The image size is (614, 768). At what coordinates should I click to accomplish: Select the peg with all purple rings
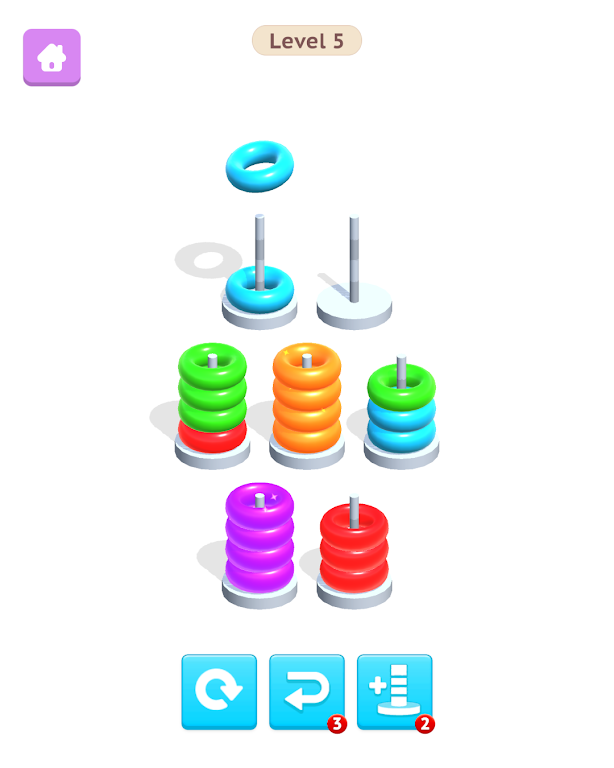coord(259,545)
